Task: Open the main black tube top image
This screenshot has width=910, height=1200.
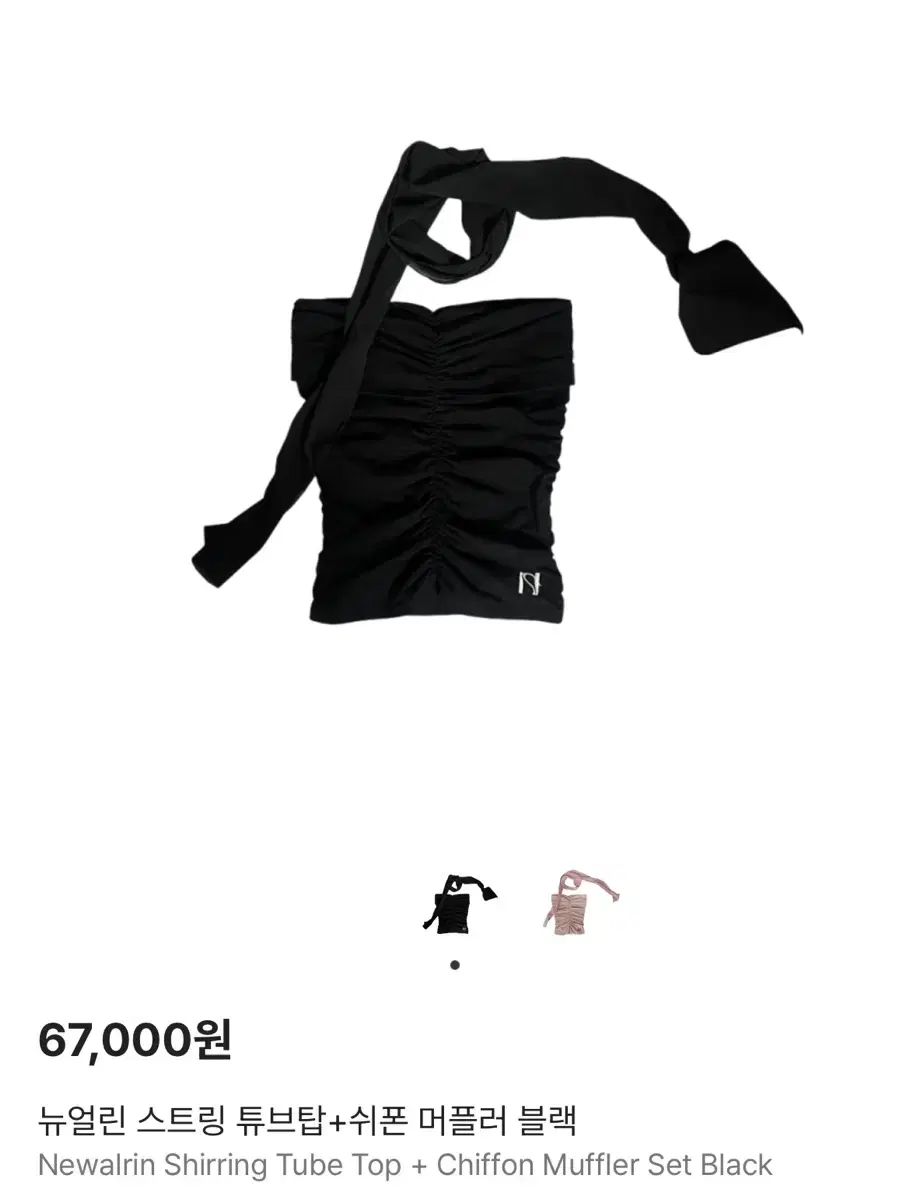Action: 455,420
